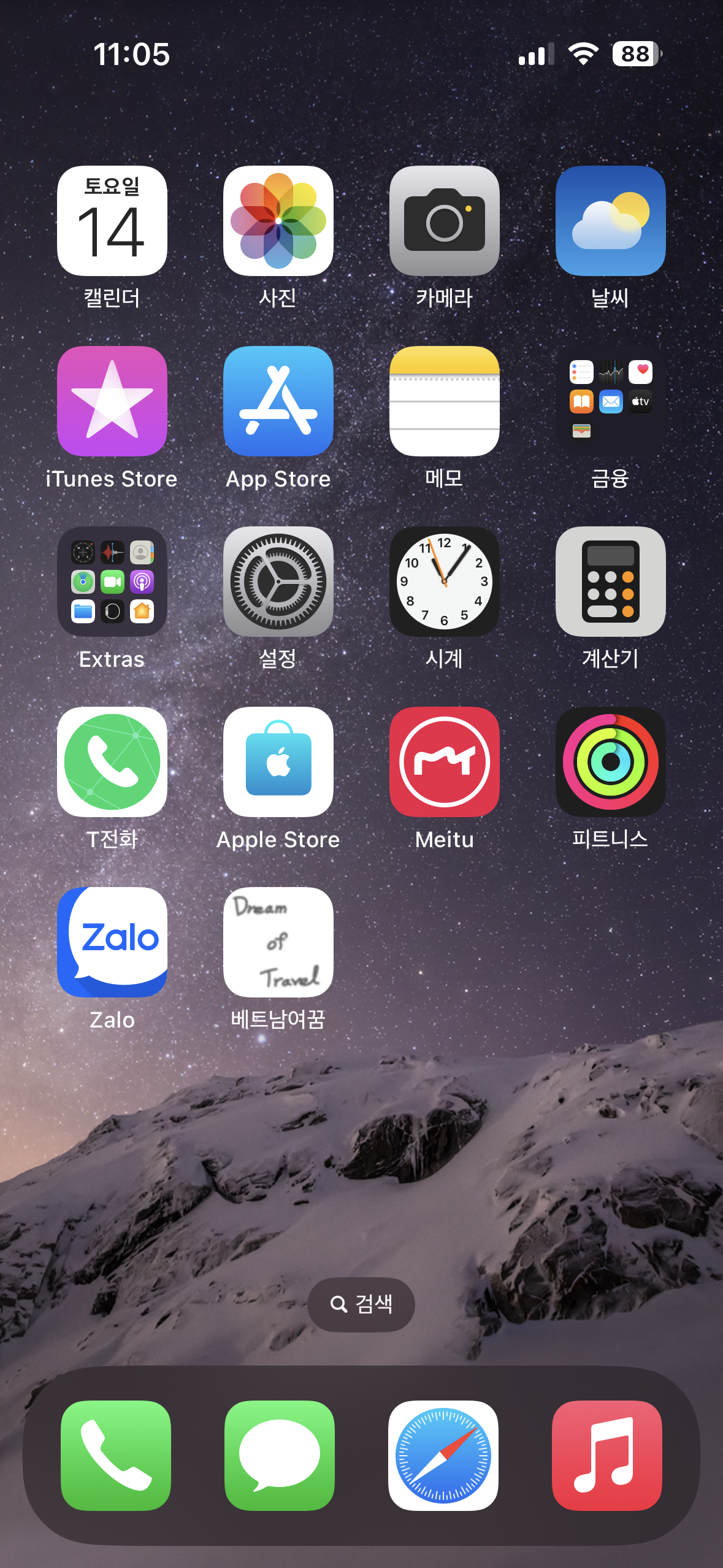Open the 피트니스 fitness app
The height and width of the screenshot is (1568, 723).
coord(610,762)
